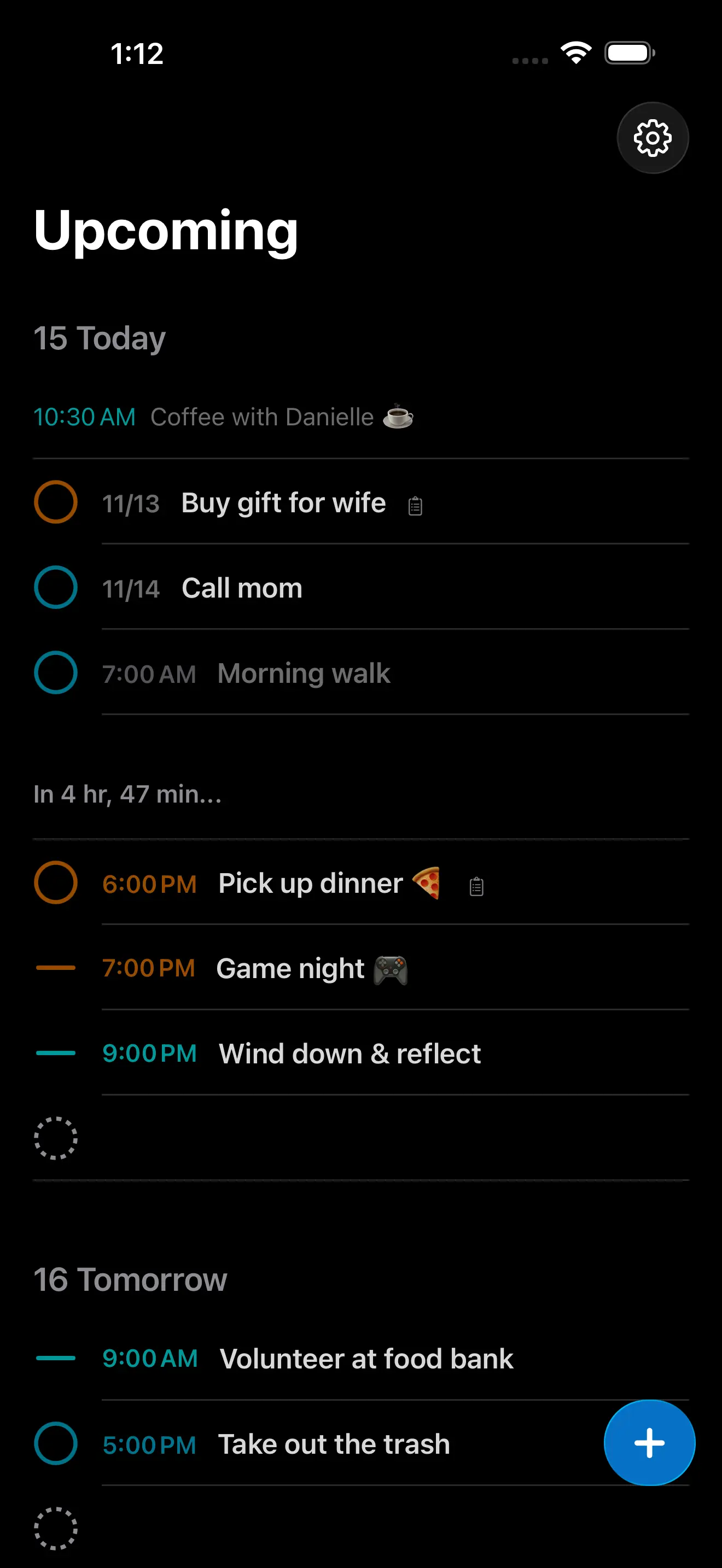Open the Game night event

(x=290, y=968)
